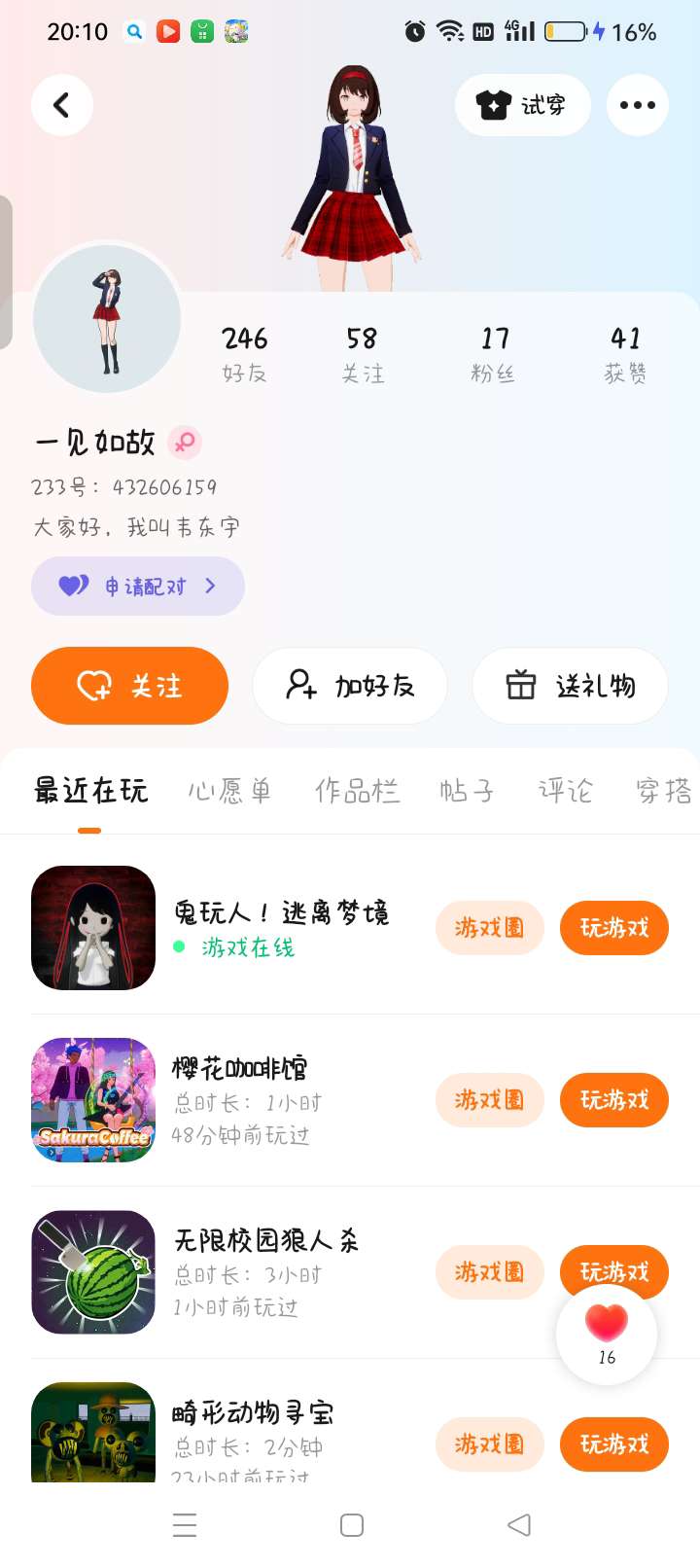The image size is (700, 1568).
Task: View the 246 好友 friends list
Action: click(244, 353)
